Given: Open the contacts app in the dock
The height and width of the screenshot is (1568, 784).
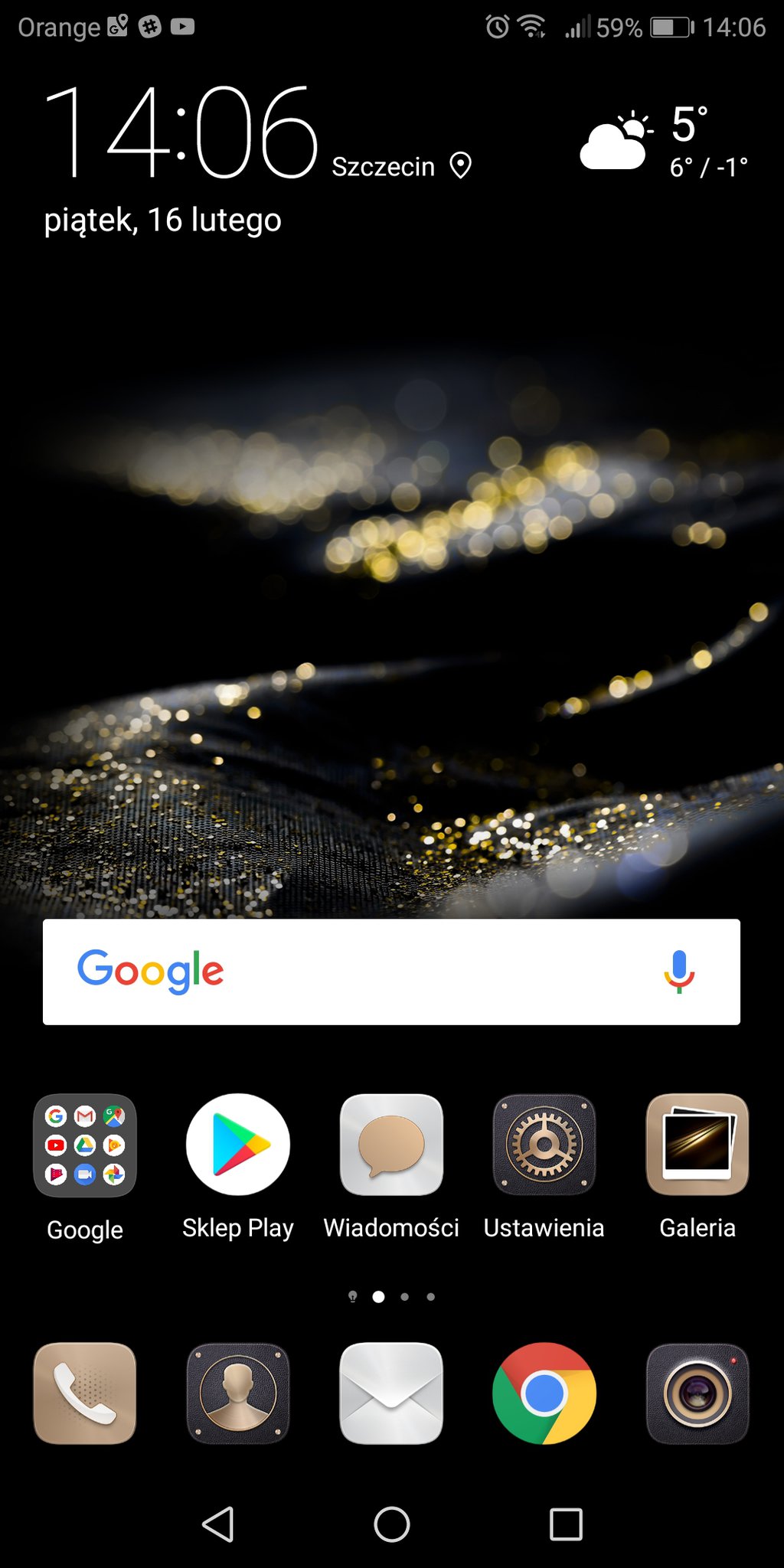Looking at the screenshot, I should coord(238,1393).
